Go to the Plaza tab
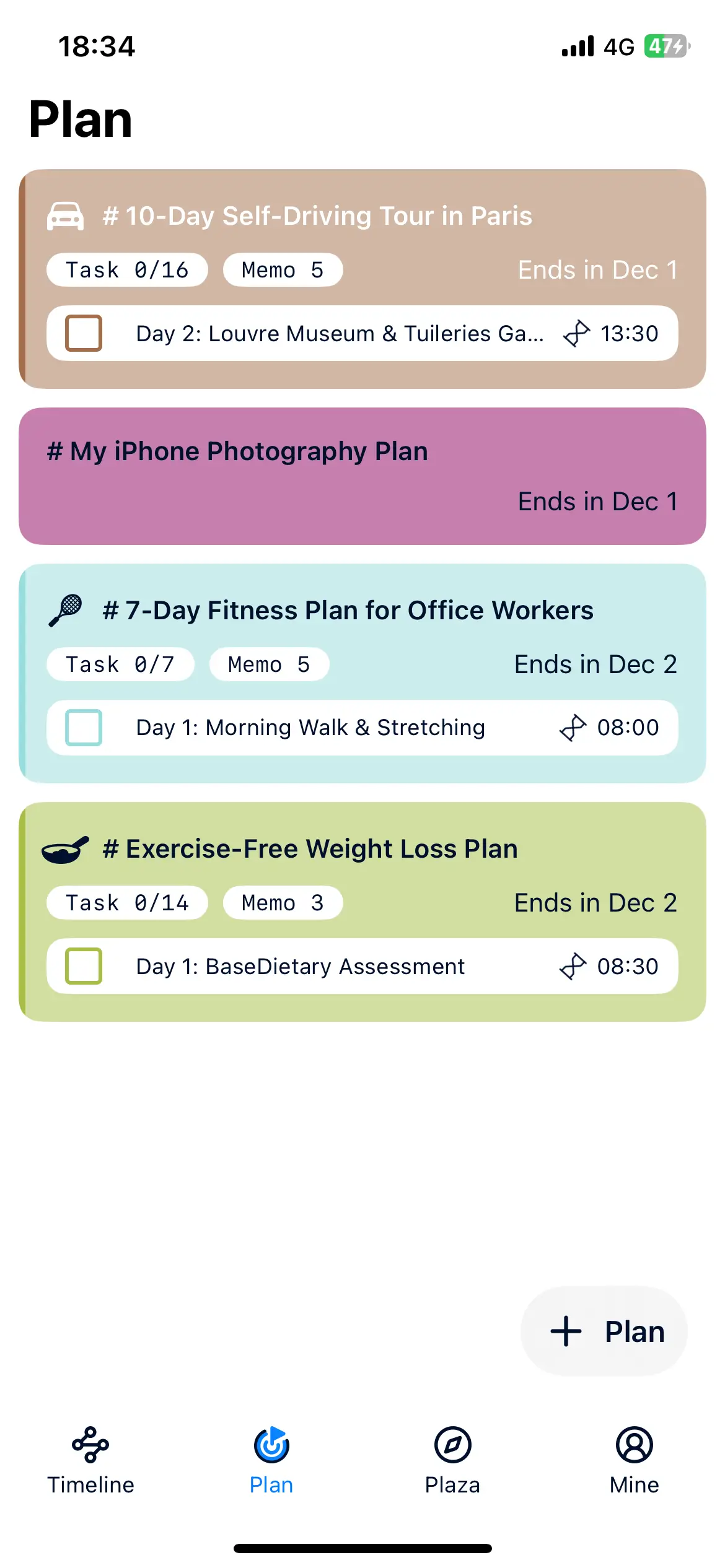Viewport: 725px width, 1568px height. tap(452, 1459)
